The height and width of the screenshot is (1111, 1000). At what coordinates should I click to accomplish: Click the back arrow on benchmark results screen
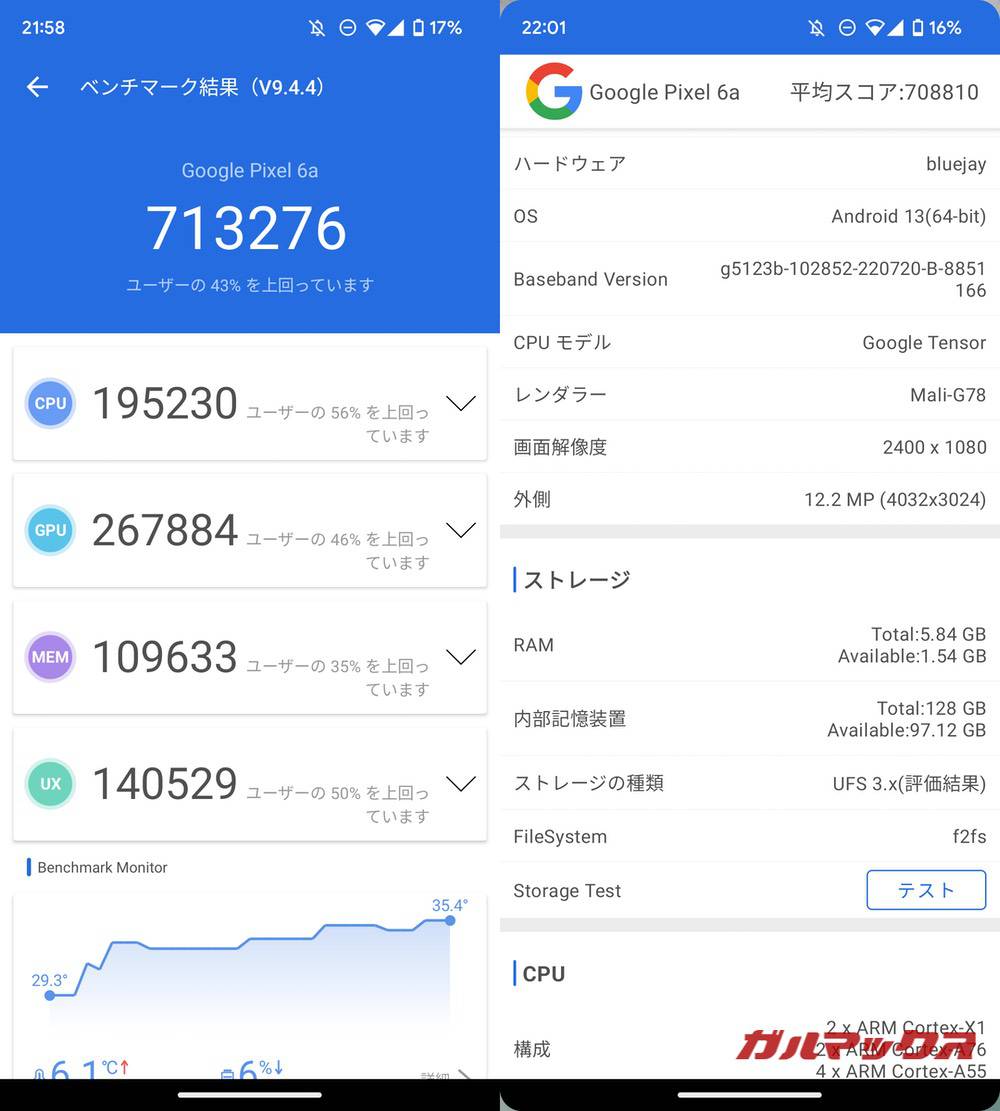coord(37,88)
